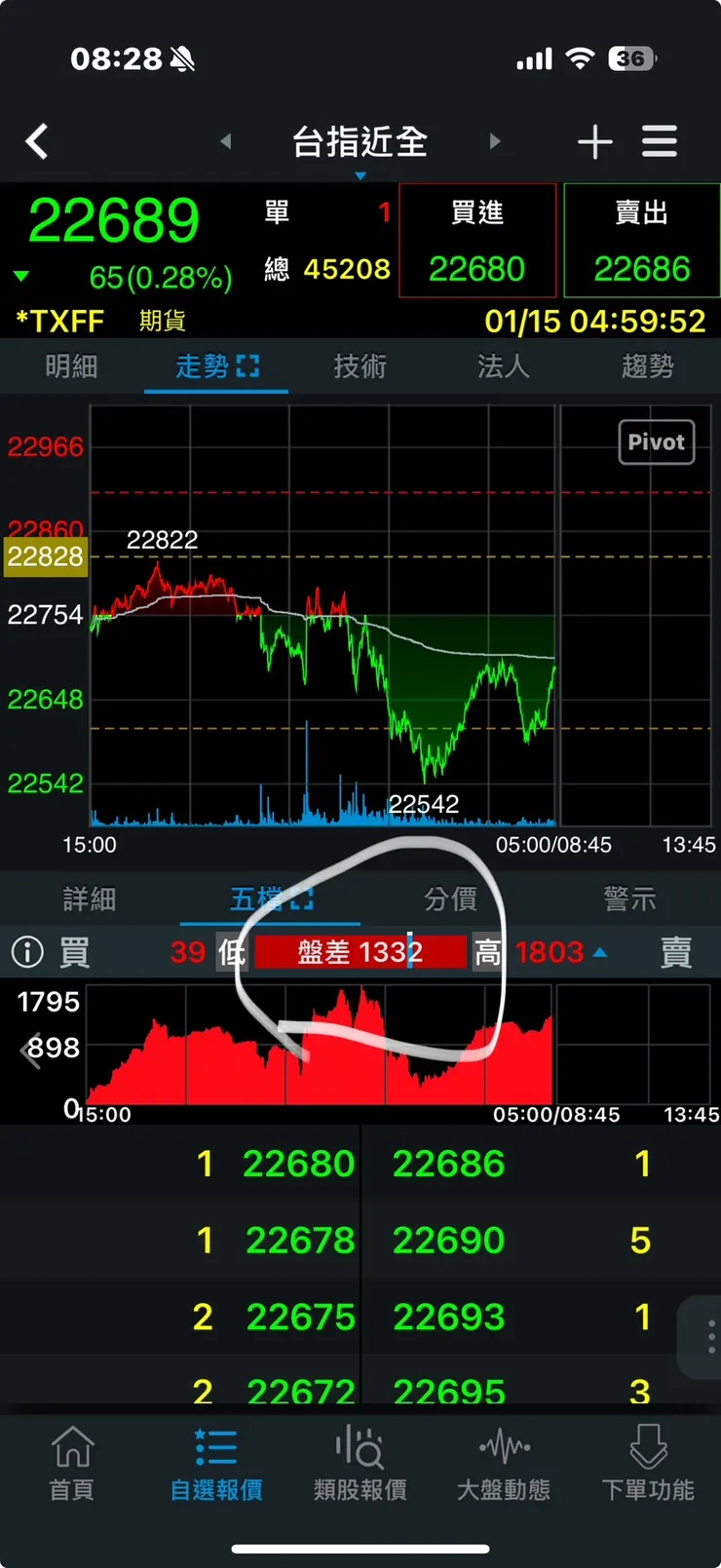Open 類股報價 in bottom navigation
This screenshot has width=721, height=1568.
coord(360,1462)
